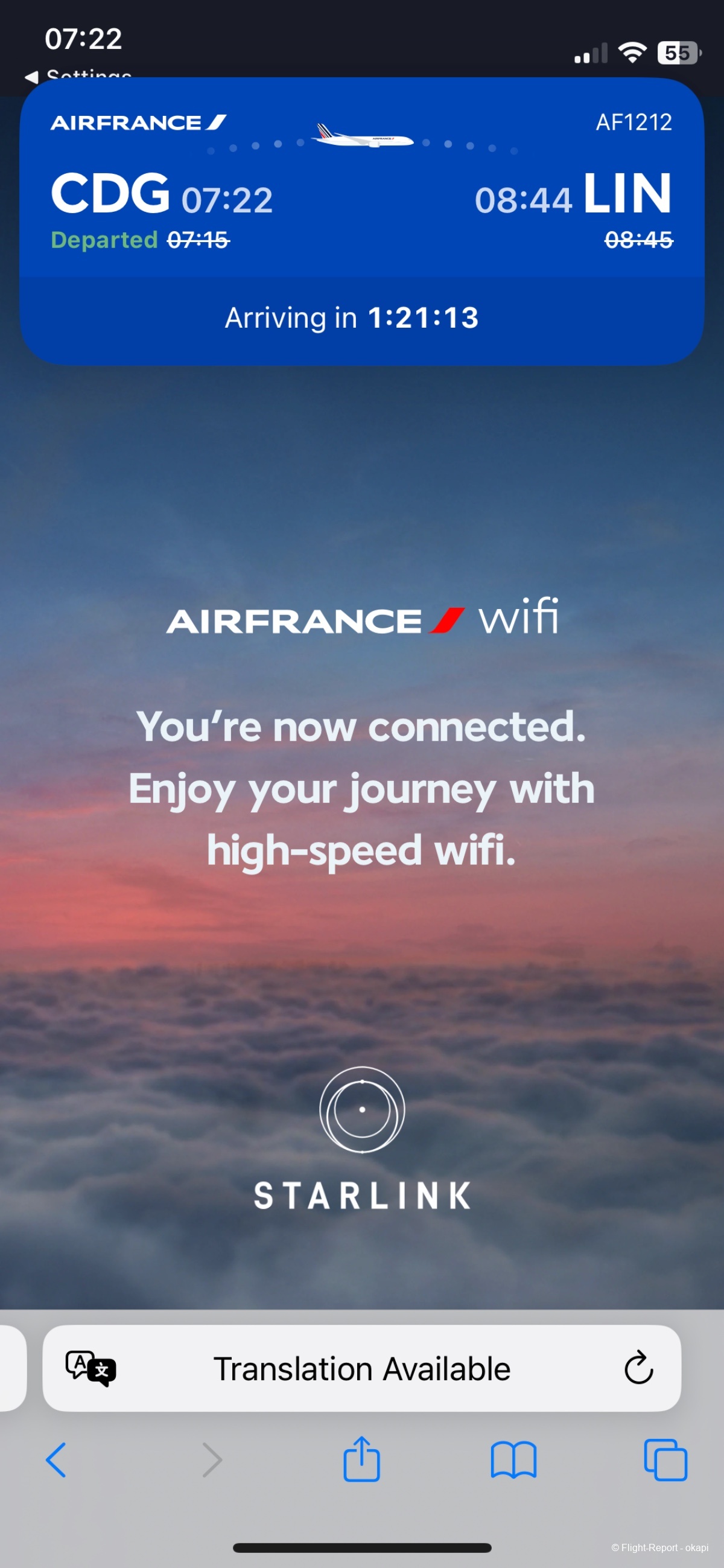
Task: Tap the Translation Available address bar
Action: [x=361, y=1368]
